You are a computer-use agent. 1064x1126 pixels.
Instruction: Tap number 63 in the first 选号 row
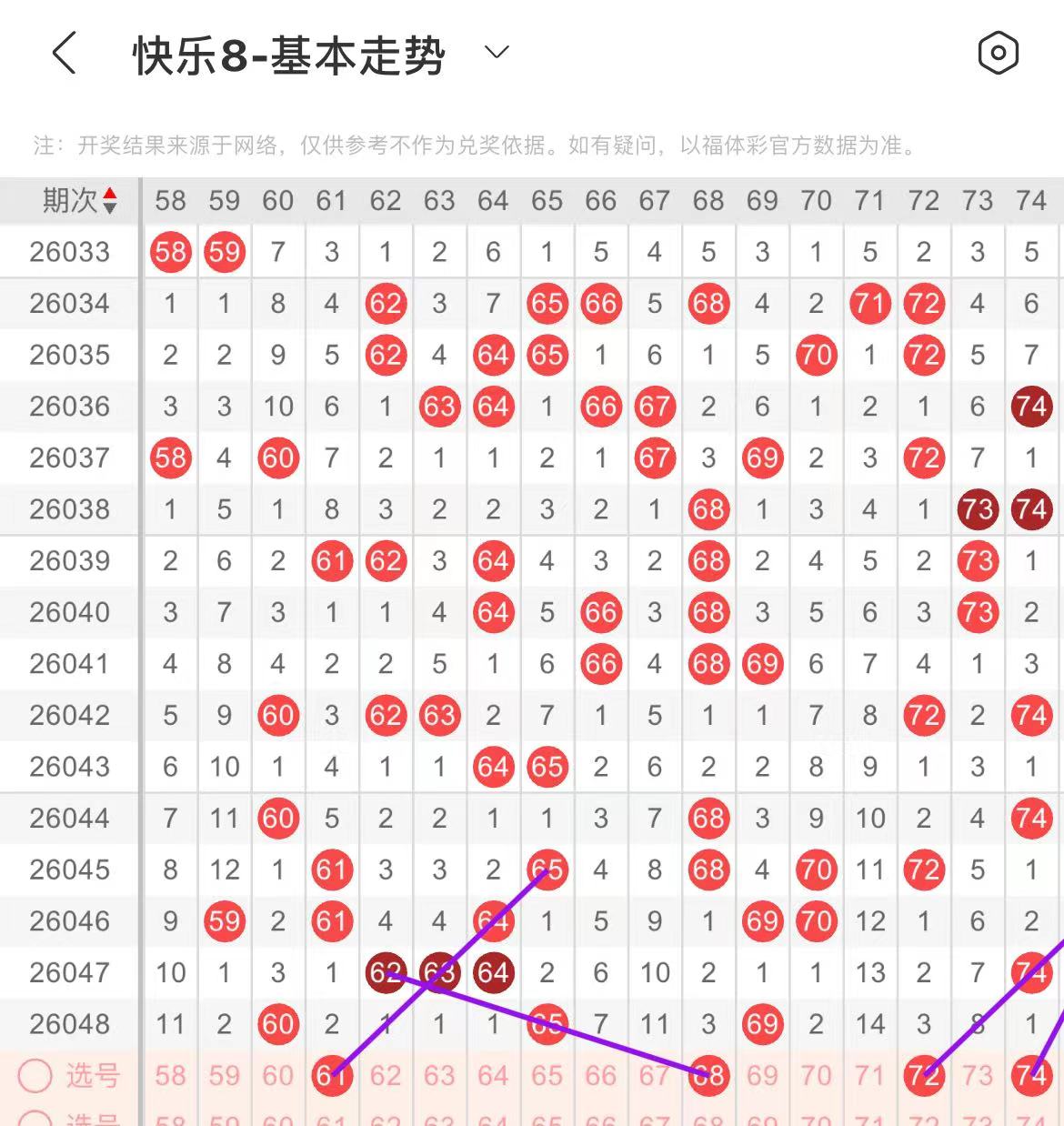(x=439, y=1076)
